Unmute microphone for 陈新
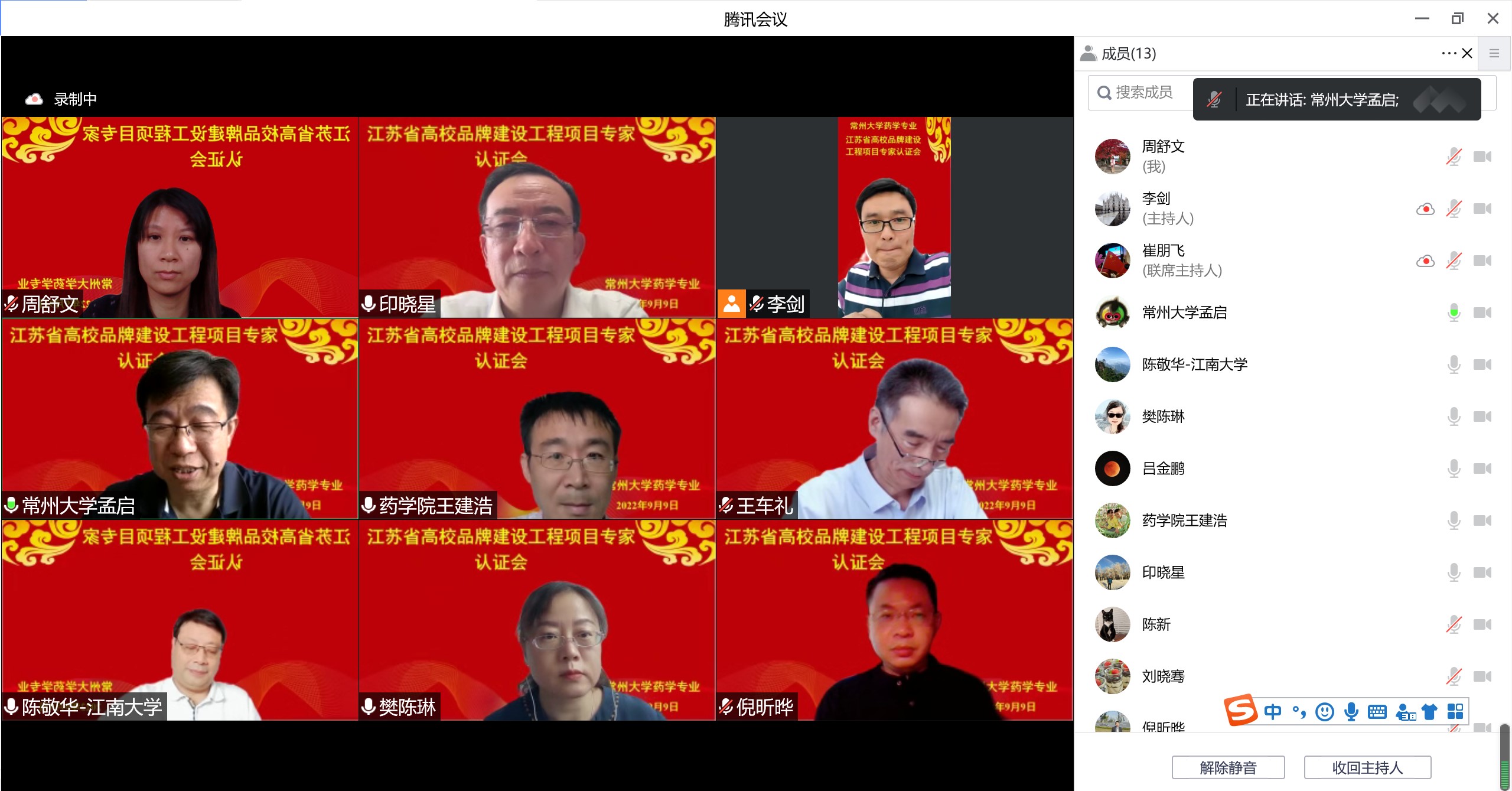 [1454, 624]
